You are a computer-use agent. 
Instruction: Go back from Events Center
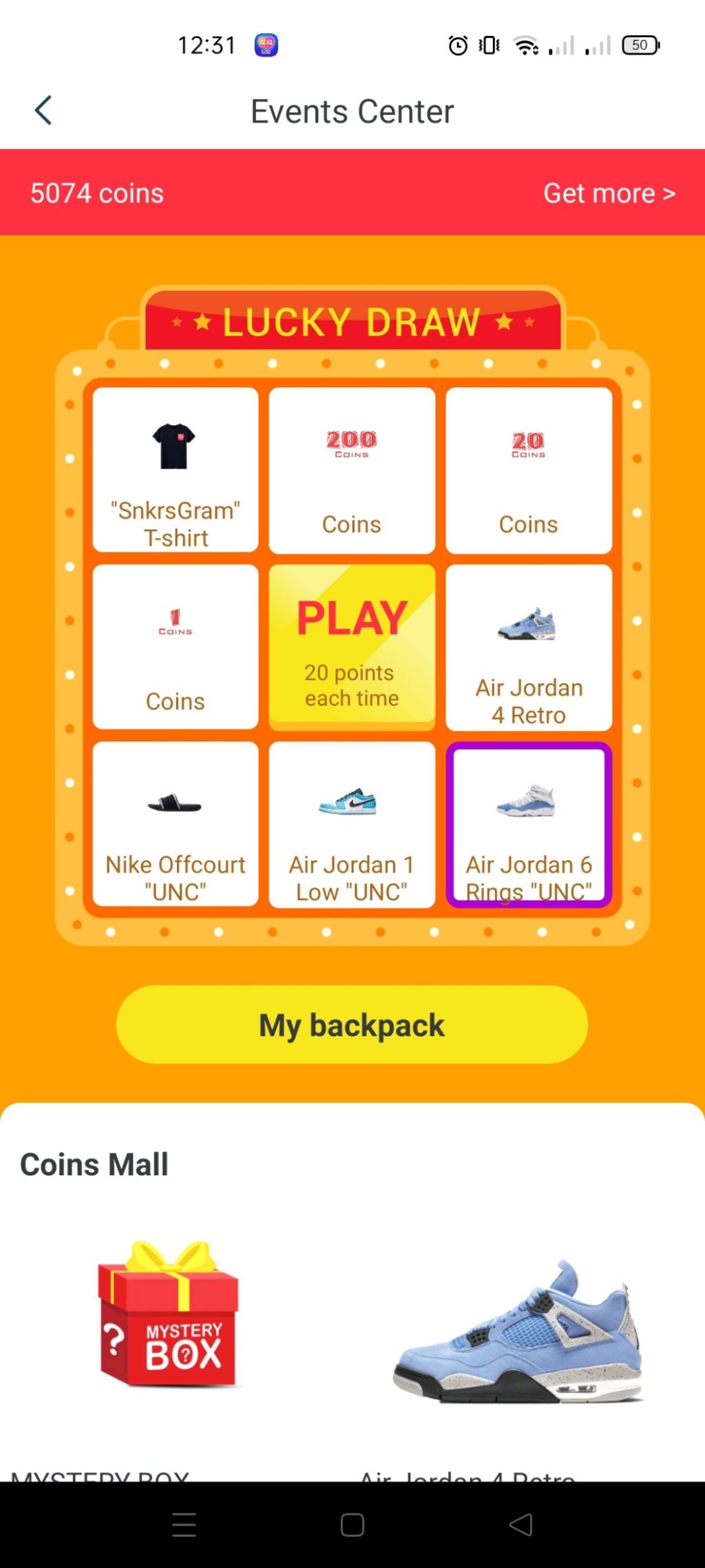(43, 111)
